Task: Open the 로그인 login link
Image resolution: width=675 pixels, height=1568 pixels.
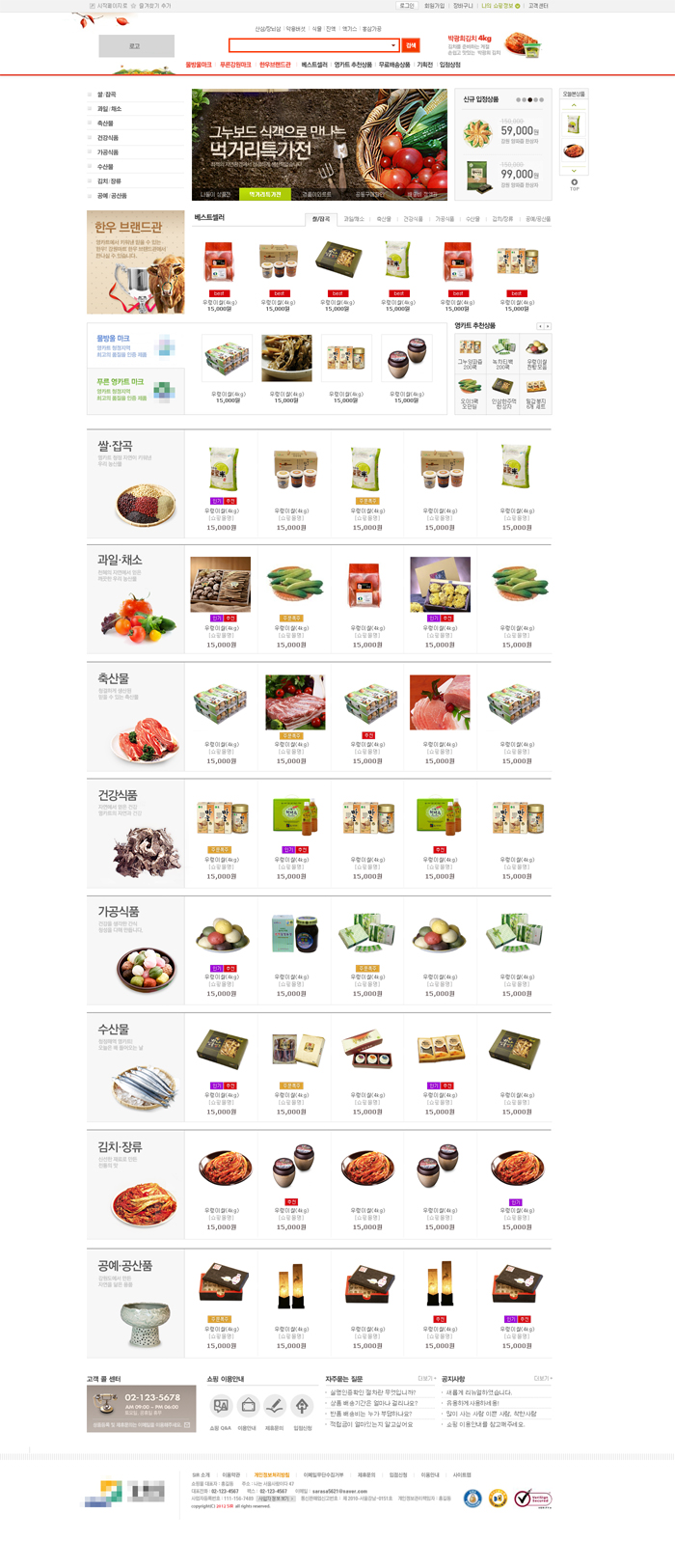Action: (x=407, y=6)
